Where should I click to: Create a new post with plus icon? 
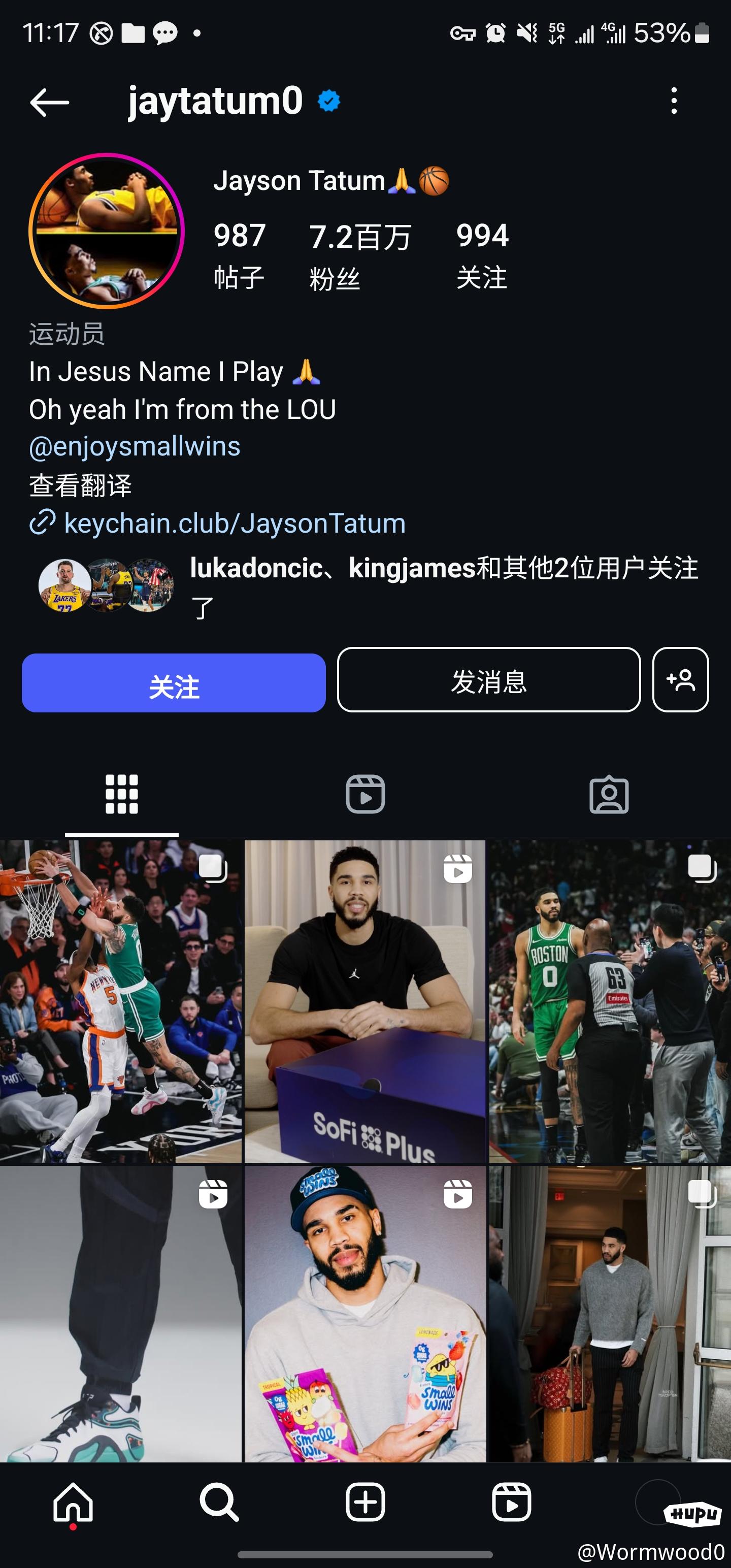pyautogui.click(x=365, y=1502)
